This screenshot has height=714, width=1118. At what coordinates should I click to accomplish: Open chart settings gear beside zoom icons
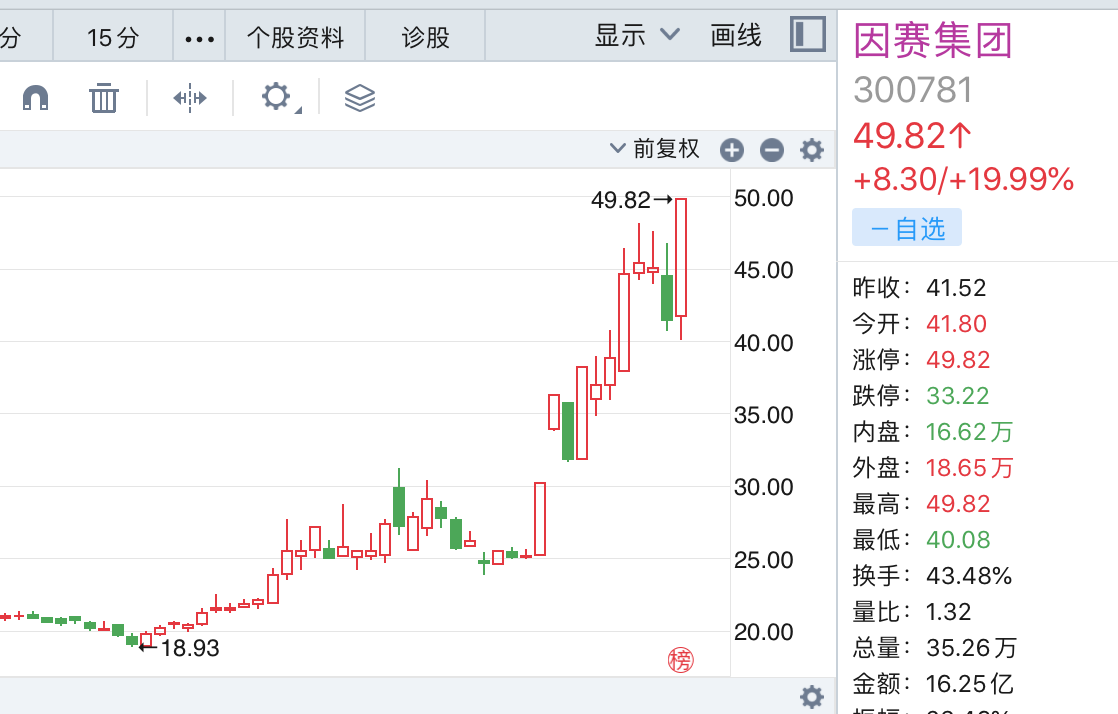[x=812, y=151]
